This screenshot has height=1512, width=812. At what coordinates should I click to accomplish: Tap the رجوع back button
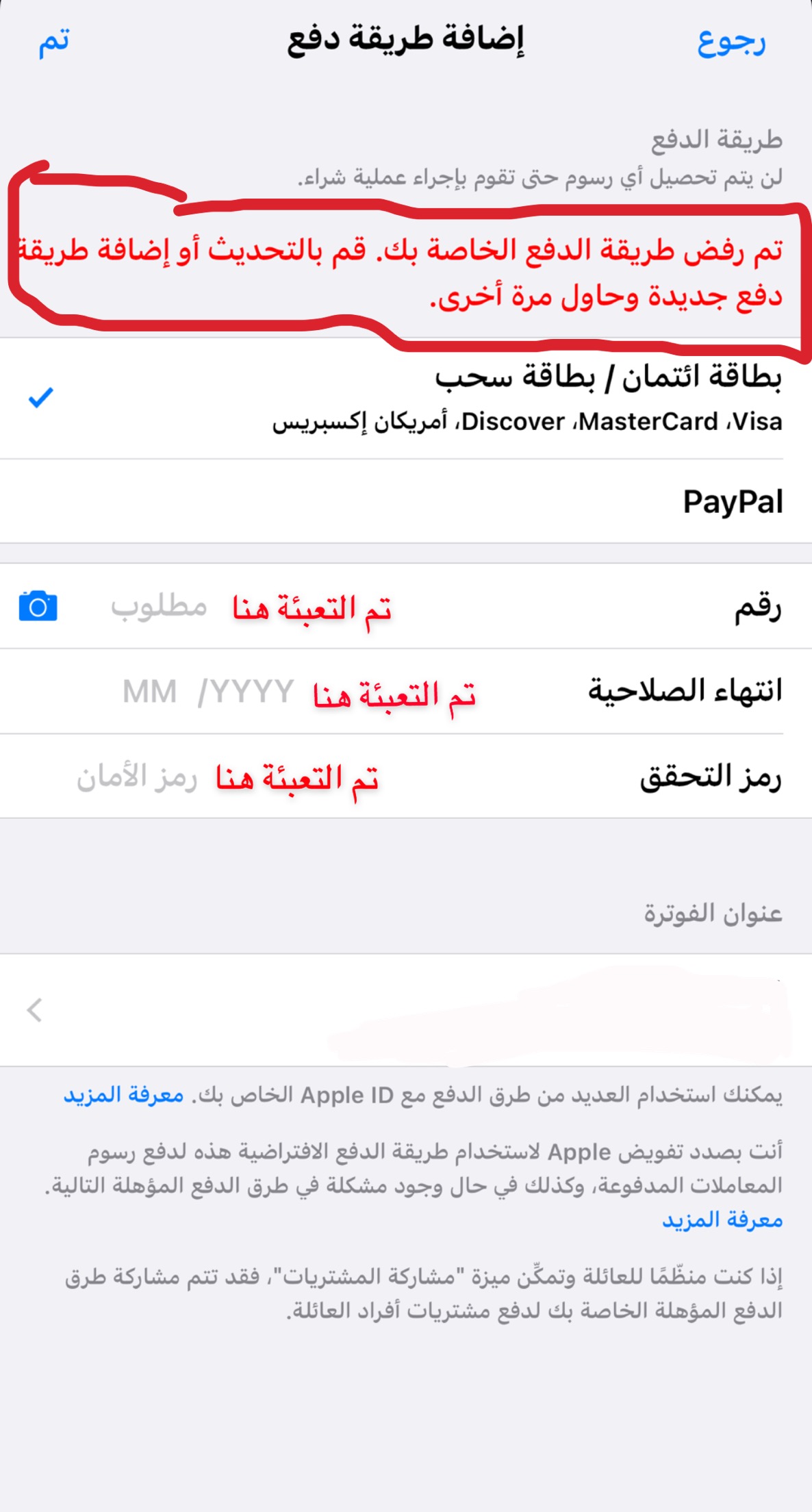pos(731,42)
